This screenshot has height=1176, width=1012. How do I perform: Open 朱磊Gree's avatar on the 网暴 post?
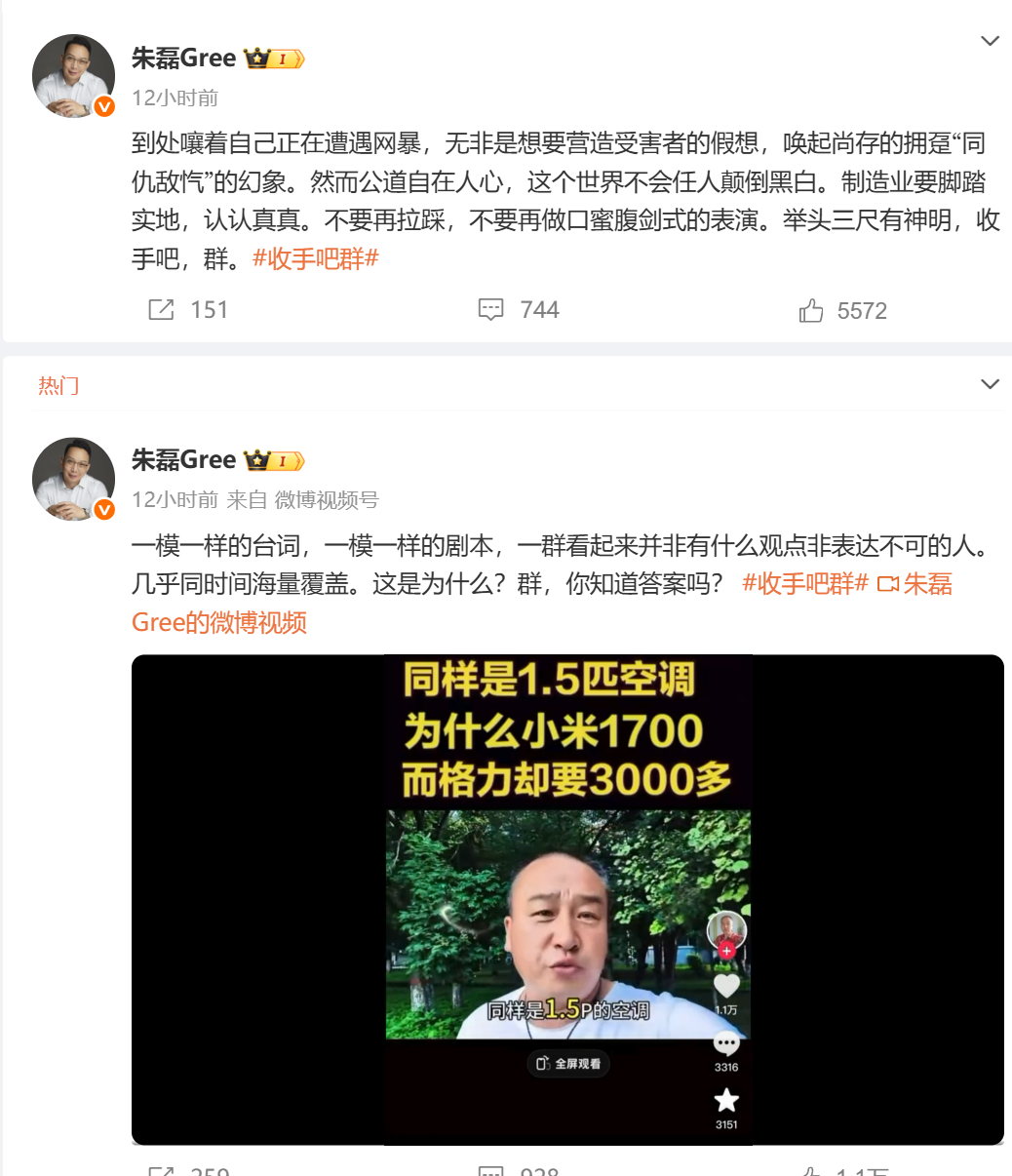point(74,76)
